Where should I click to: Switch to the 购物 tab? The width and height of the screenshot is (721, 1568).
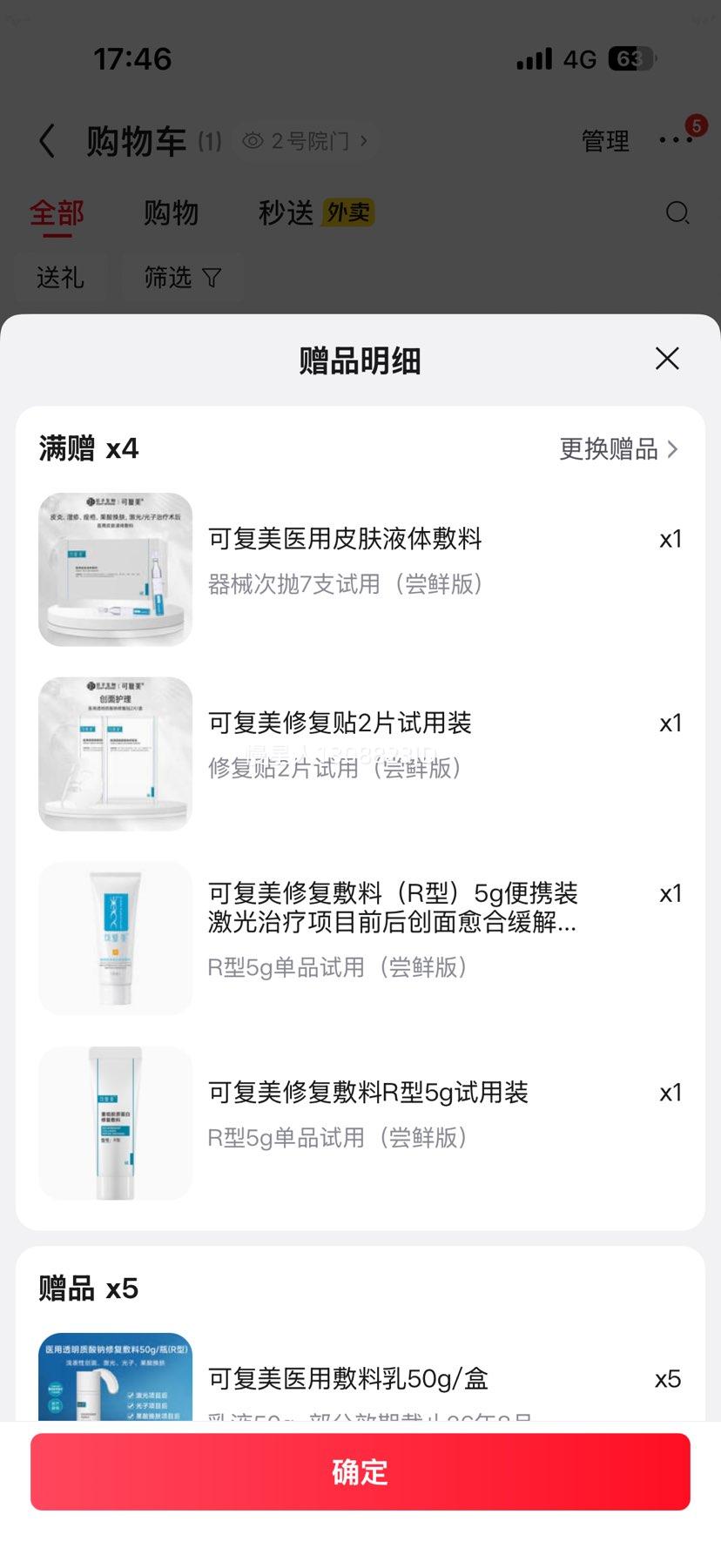point(171,213)
